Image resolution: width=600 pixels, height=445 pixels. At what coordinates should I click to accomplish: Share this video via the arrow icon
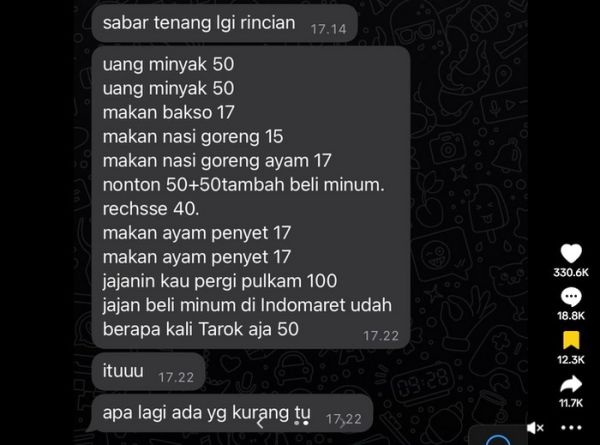(x=571, y=384)
